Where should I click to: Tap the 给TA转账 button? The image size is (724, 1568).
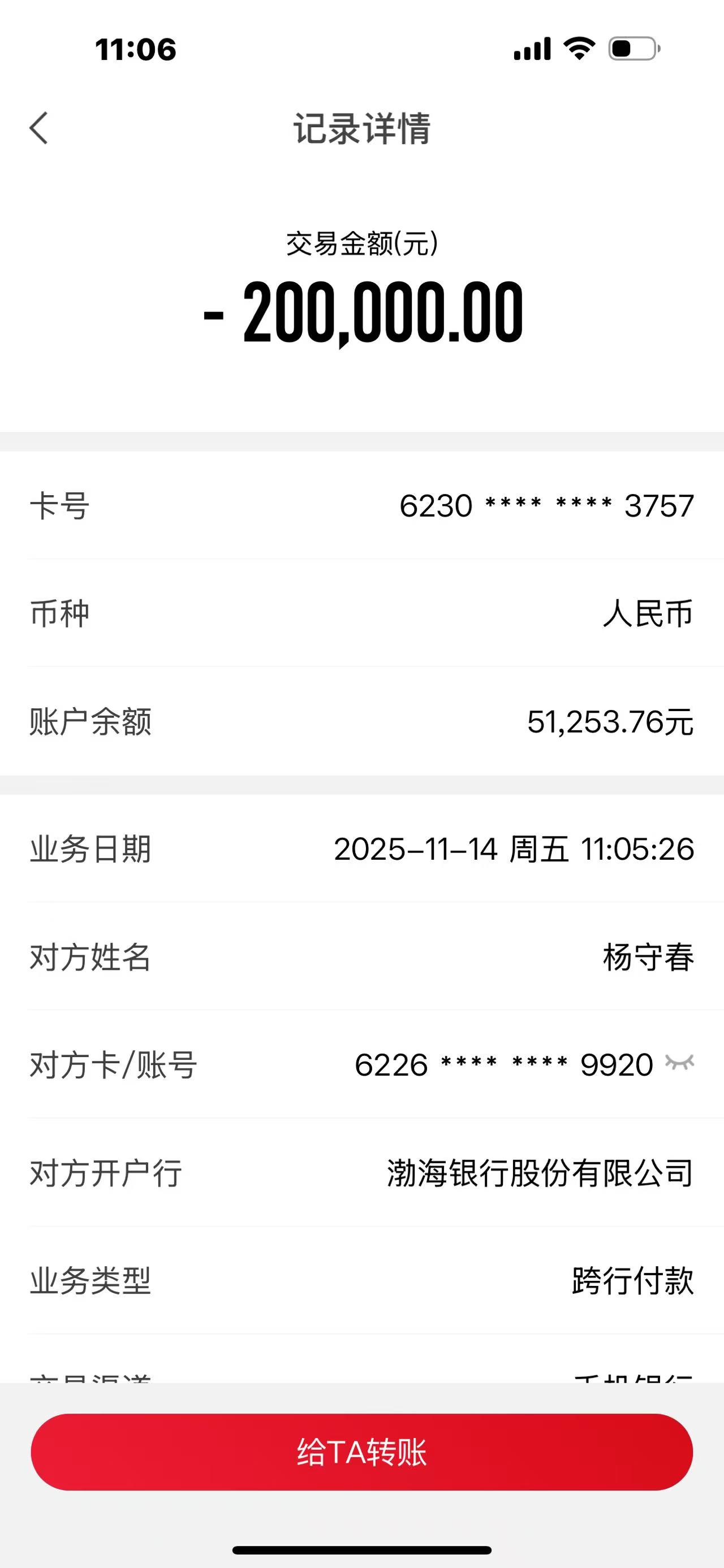(x=361, y=1452)
